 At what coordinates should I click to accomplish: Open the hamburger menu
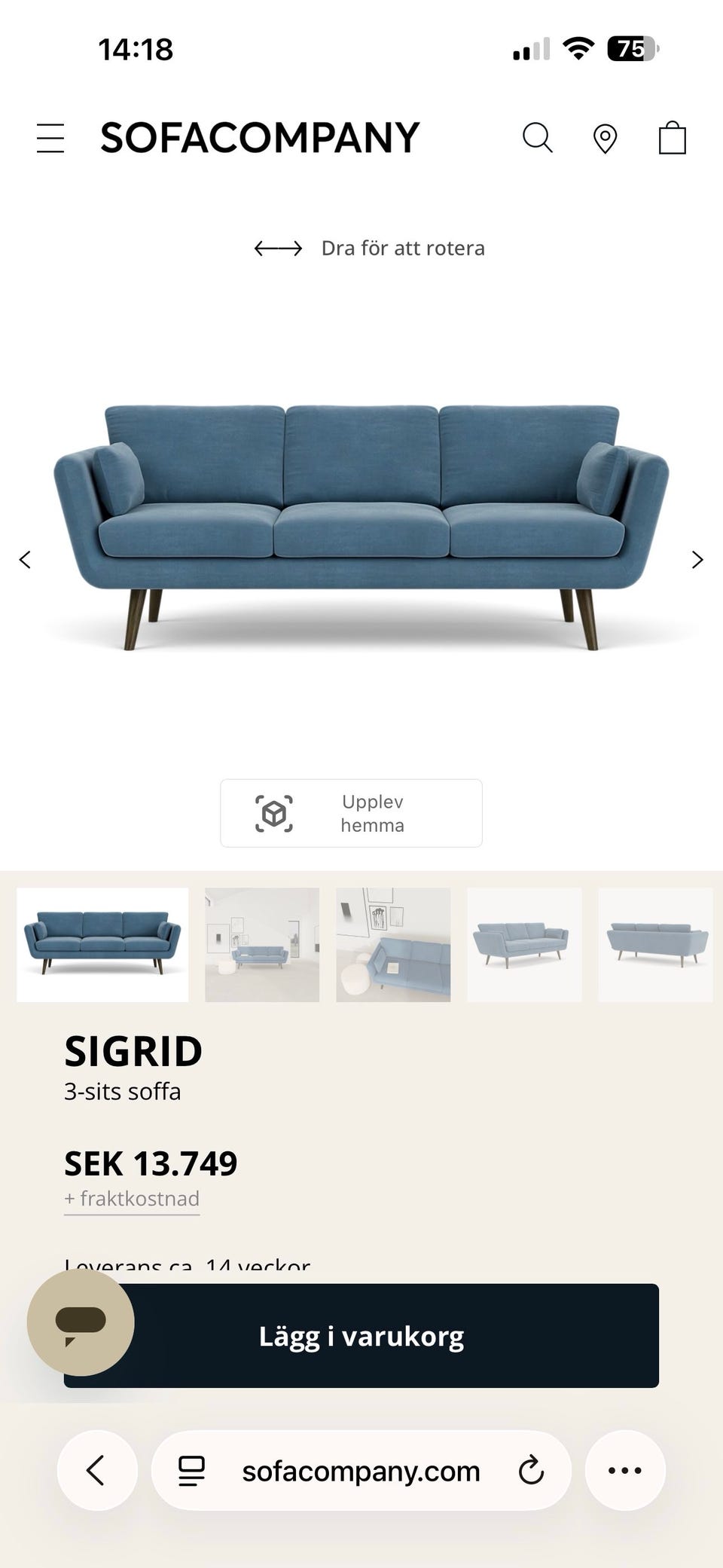50,139
